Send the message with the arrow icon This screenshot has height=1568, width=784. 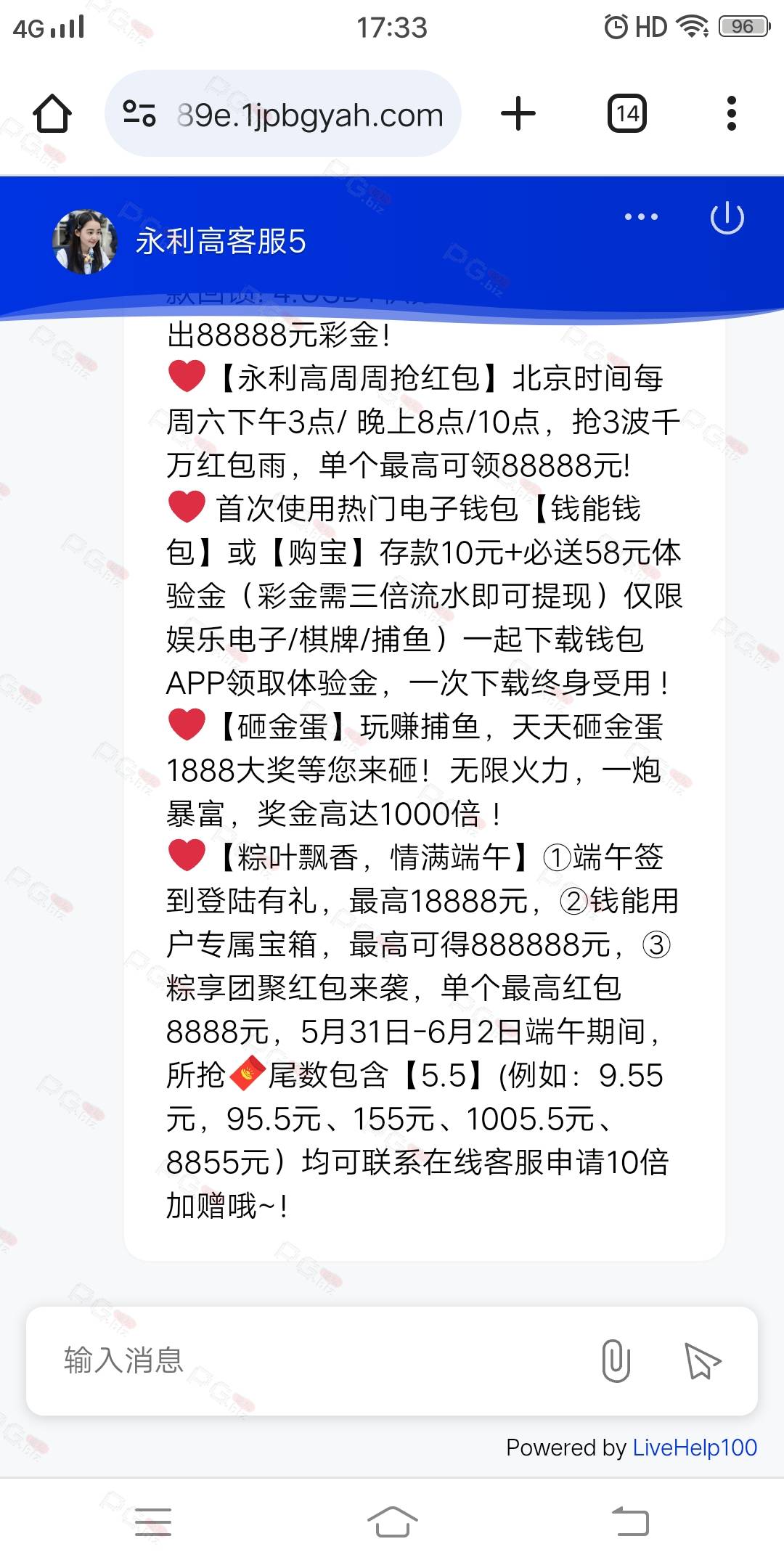pyautogui.click(x=702, y=1360)
